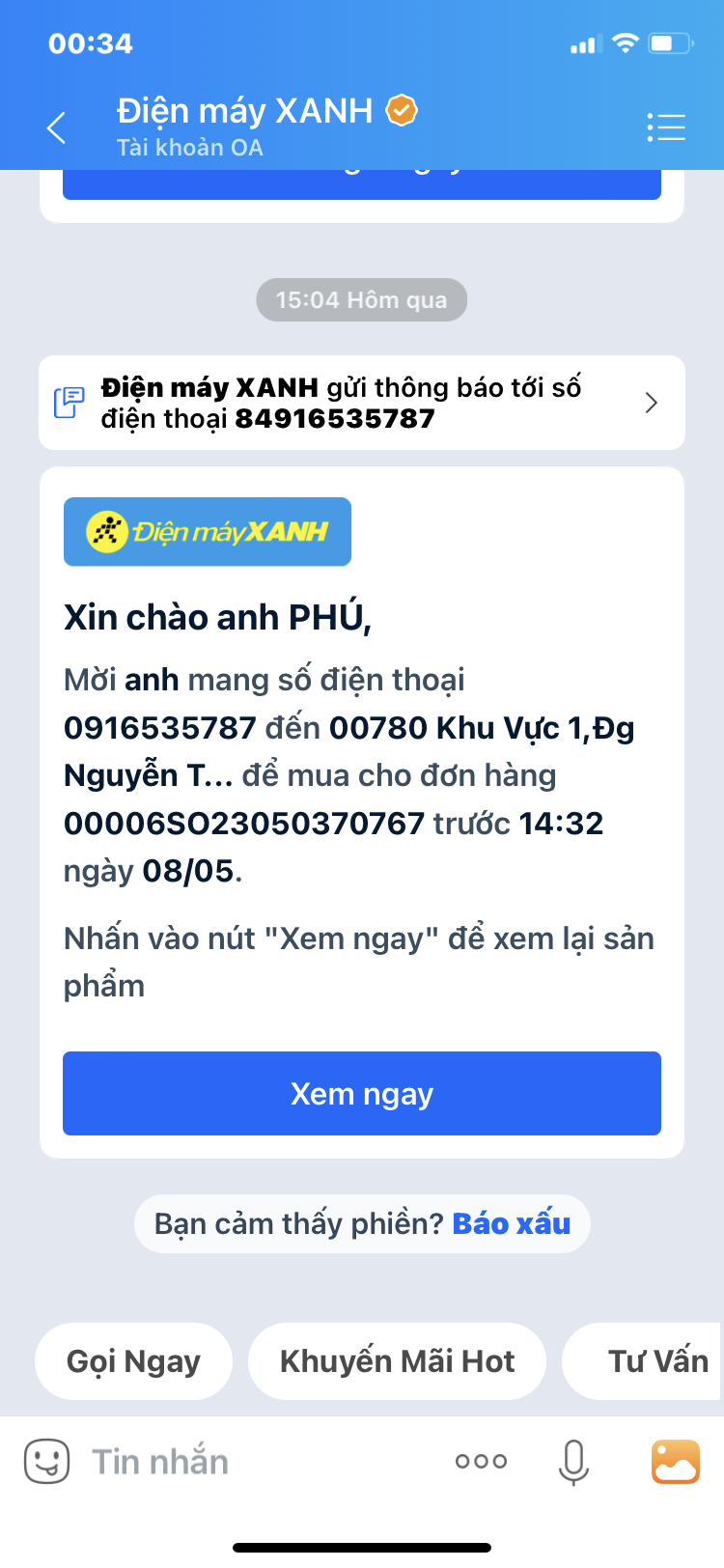724x1568 pixels.
Task: Open more options three-dot icon
Action: point(481,1462)
